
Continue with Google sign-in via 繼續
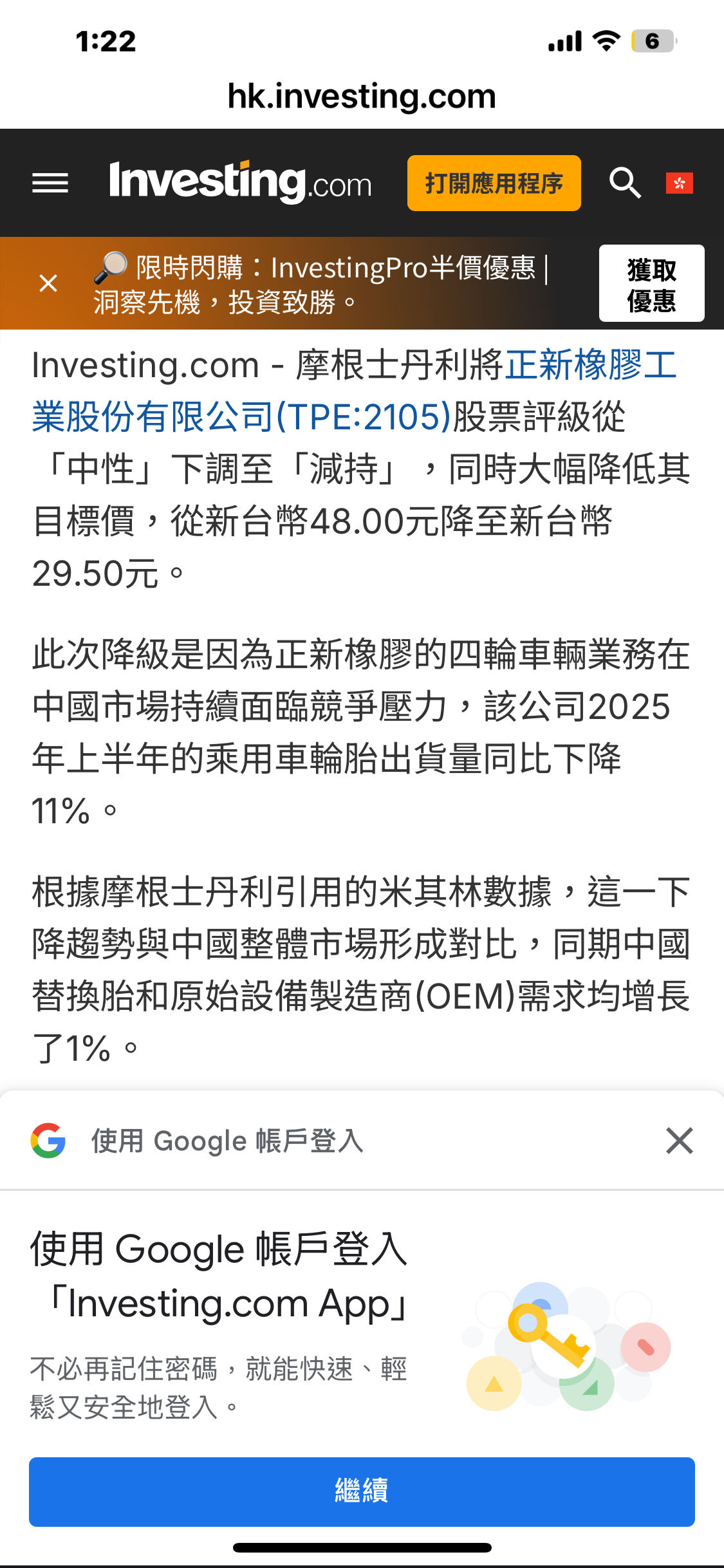(362, 1491)
